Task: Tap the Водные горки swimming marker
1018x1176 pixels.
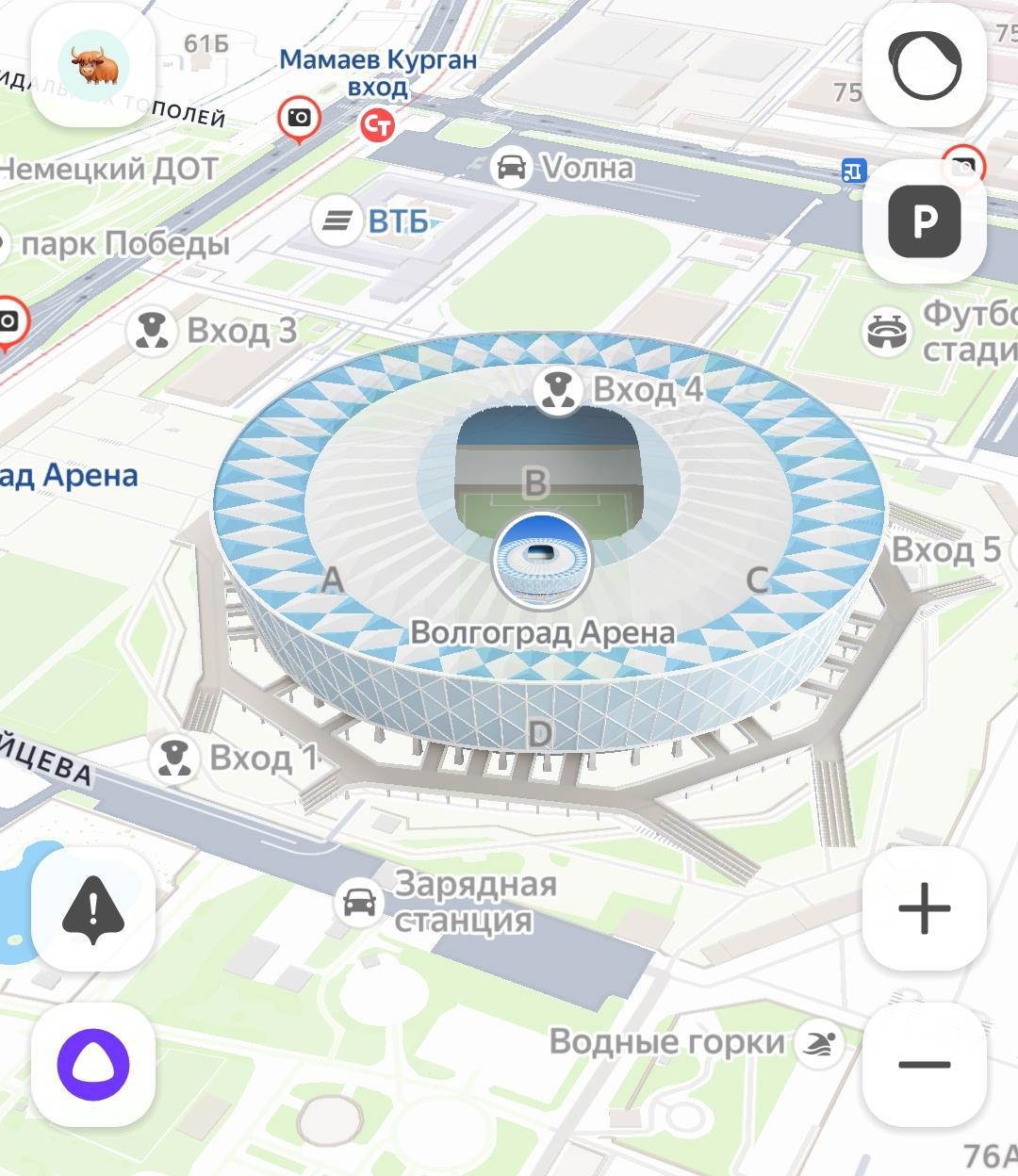Action: 816,1042
